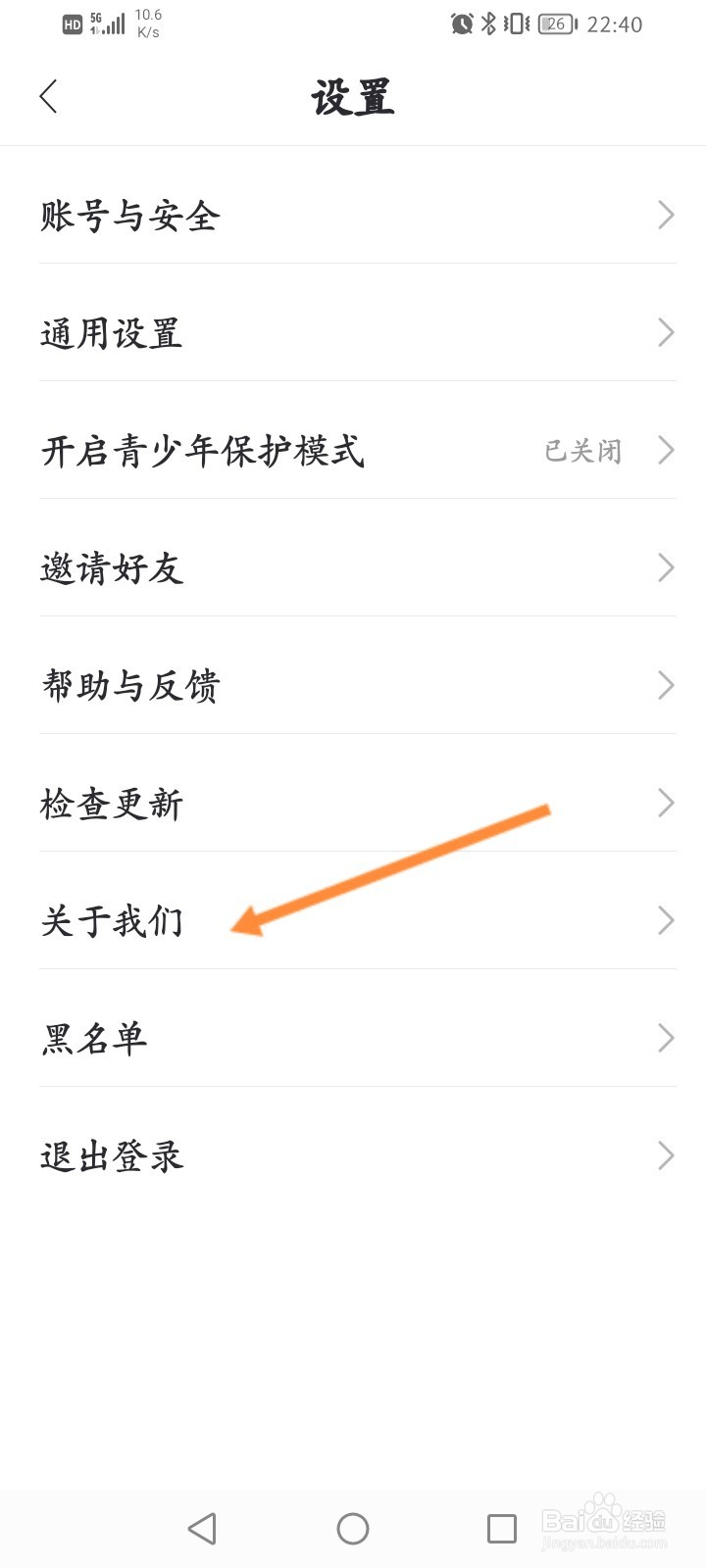Open 黑名单 via its chevron
This screenshot has height=1568, width=706.
(x=665, y=1039)
